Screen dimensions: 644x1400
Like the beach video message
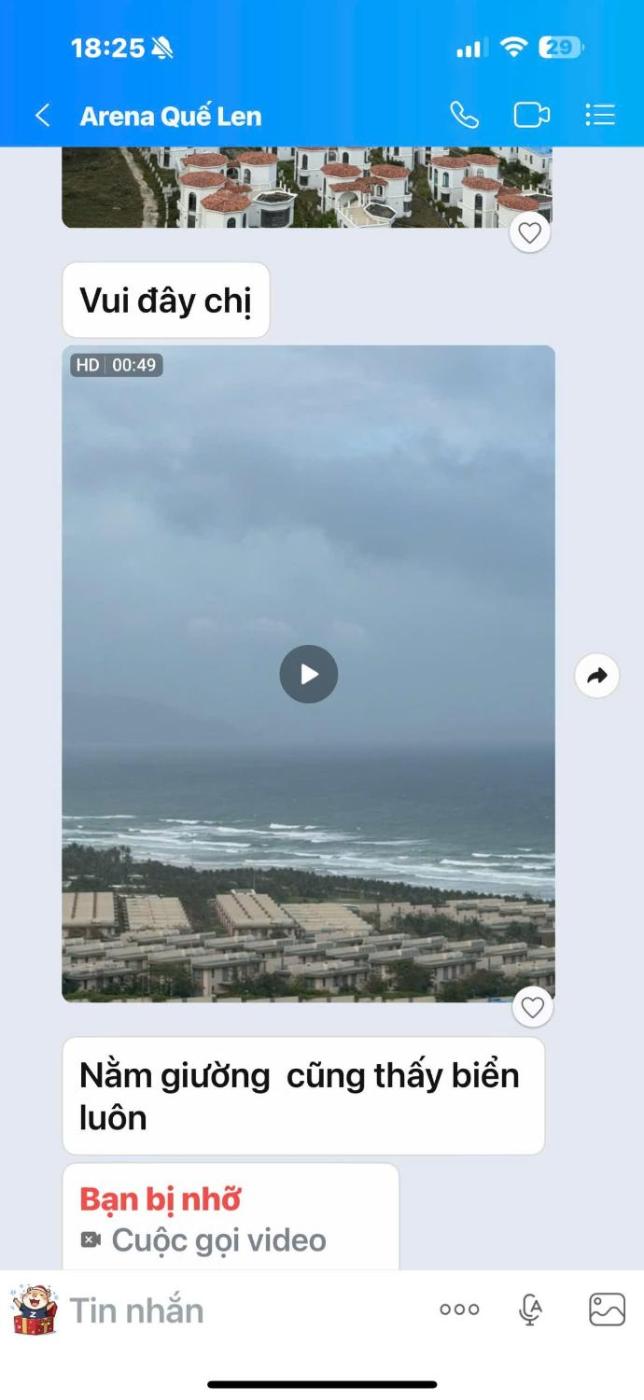tap(532, 1008)
